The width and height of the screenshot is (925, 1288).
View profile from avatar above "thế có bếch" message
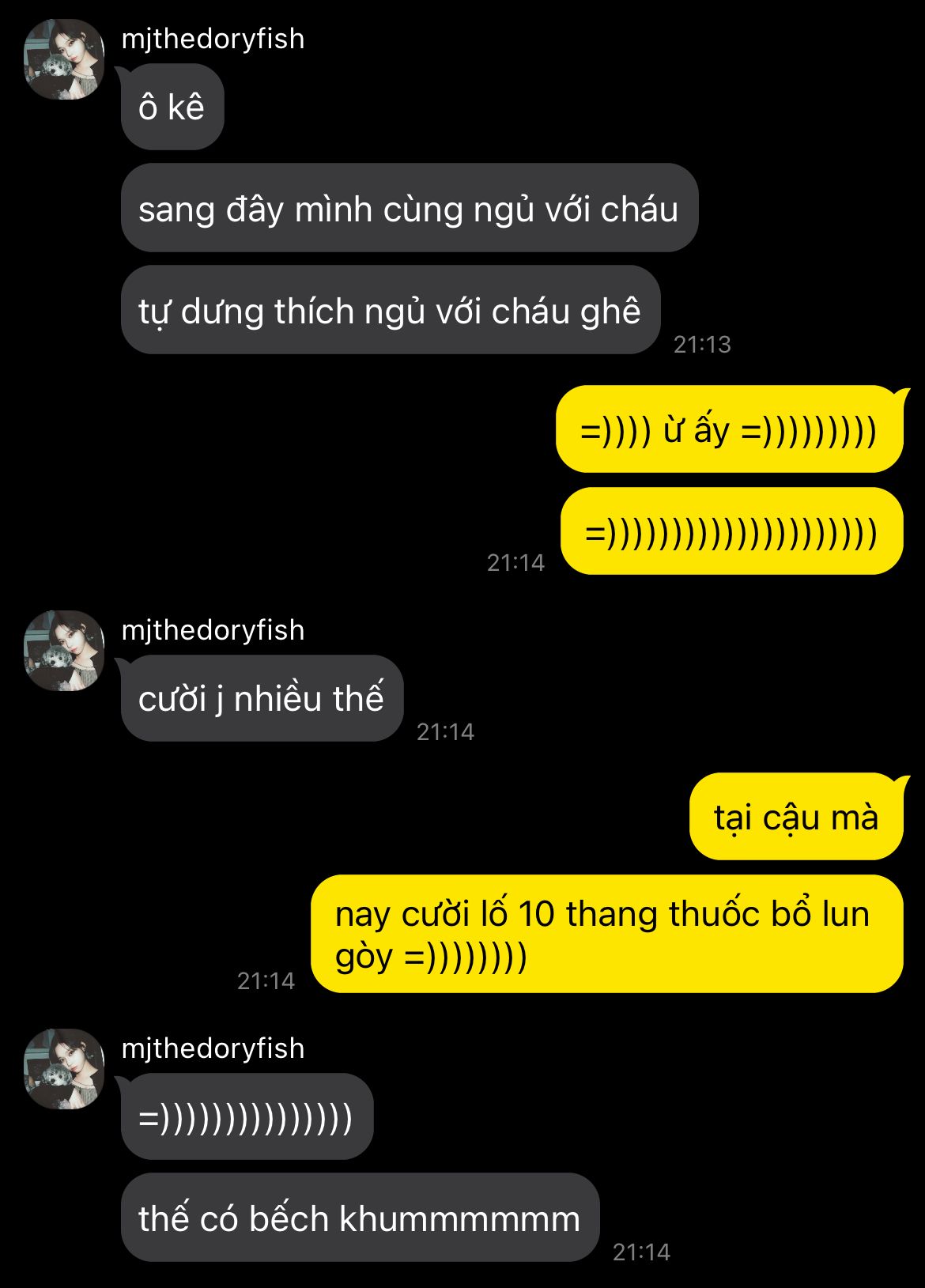65,1068
